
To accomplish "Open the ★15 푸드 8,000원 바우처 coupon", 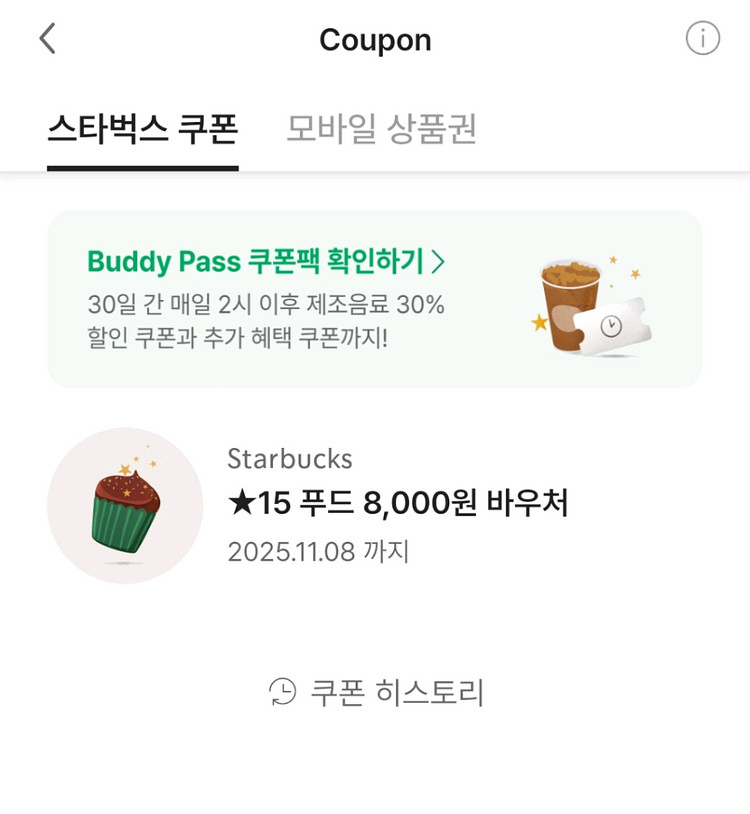I will click(x=397, y=505).
